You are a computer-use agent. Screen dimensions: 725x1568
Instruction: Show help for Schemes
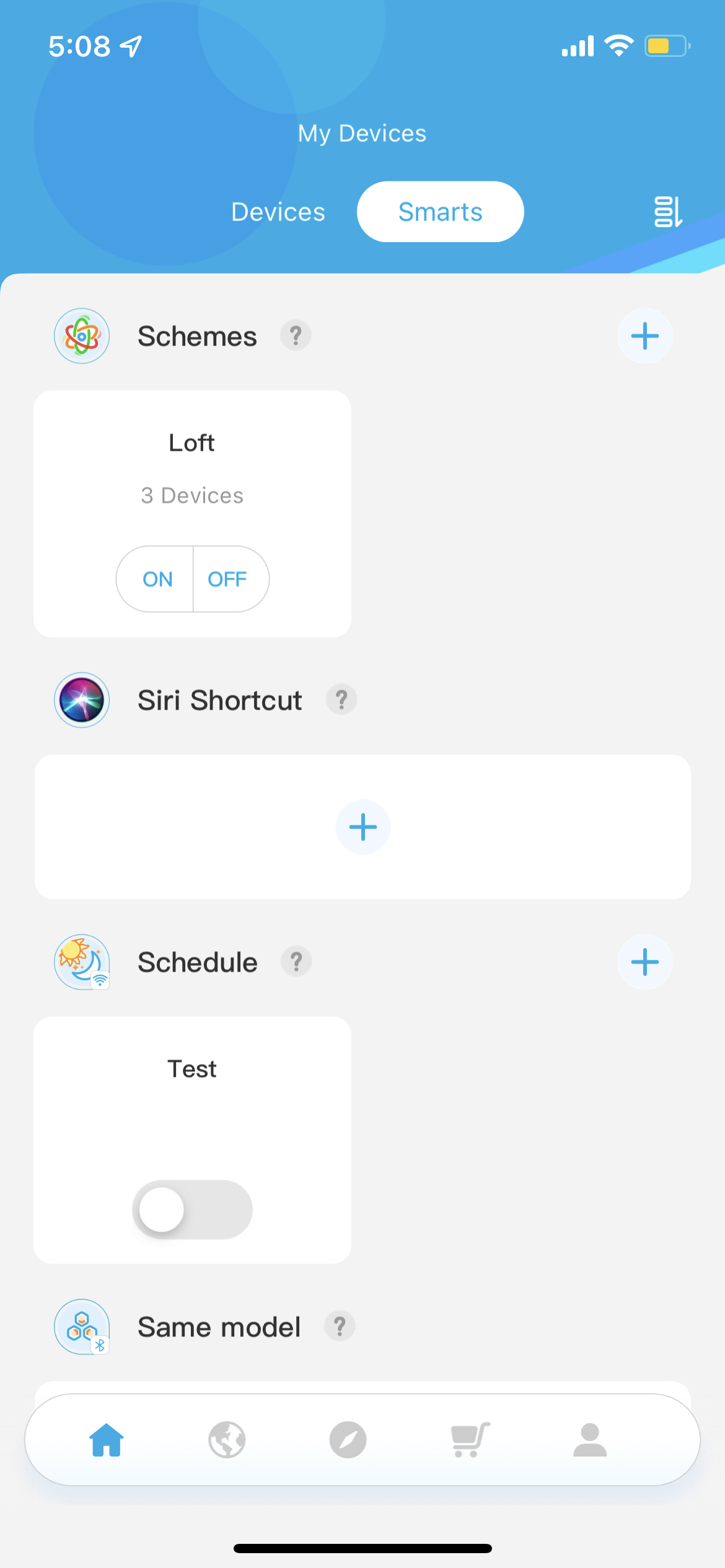[x=296, y=336]
